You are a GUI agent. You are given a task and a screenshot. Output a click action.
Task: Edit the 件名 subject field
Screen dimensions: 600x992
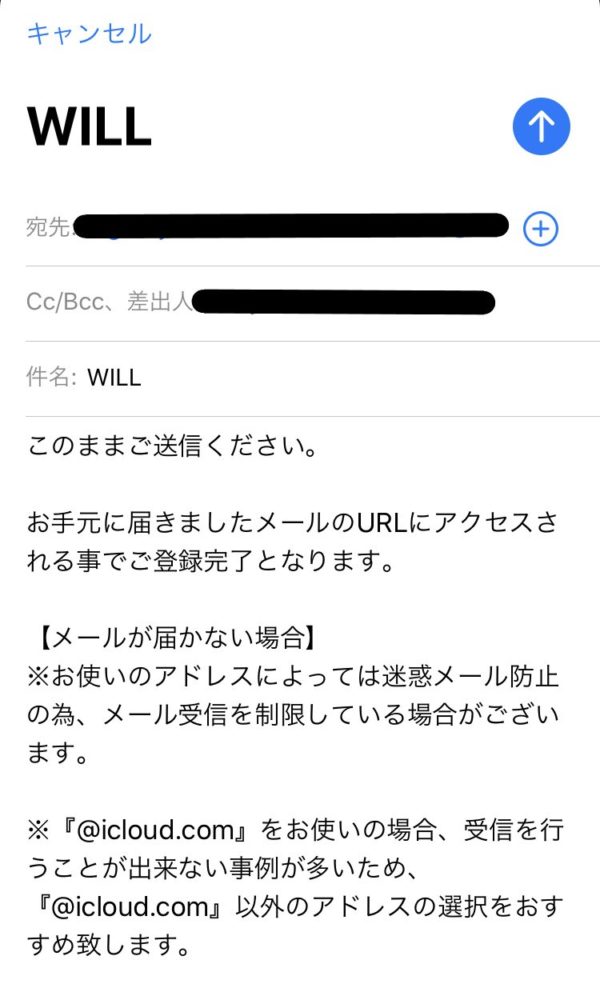[300, 378]
